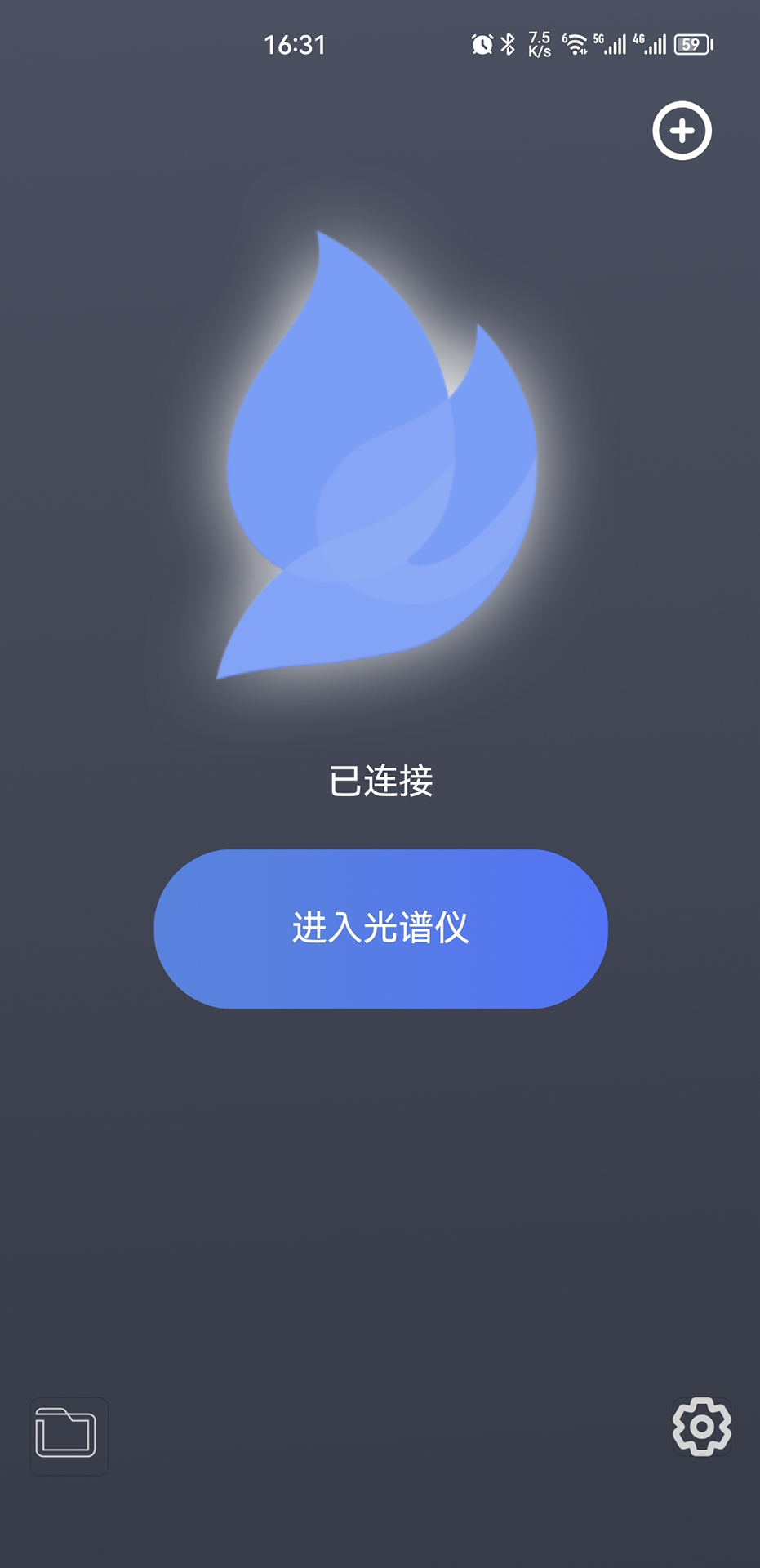Tap the Wi-Fi icon in the status bar
760x1568 pixels.
576,42
